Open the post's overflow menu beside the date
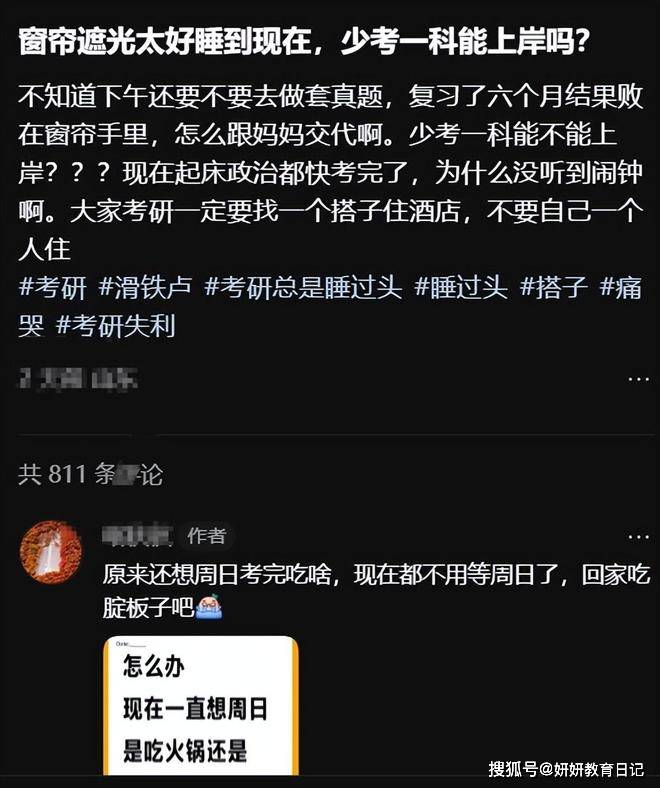 638,379
